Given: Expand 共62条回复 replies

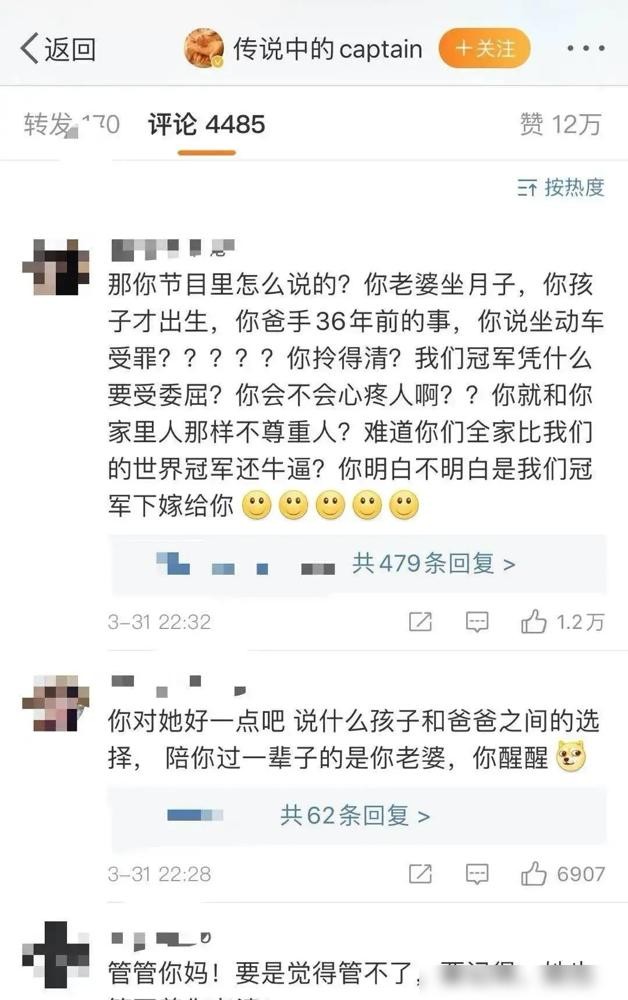Looking at the screenshot, I should 355,815.
